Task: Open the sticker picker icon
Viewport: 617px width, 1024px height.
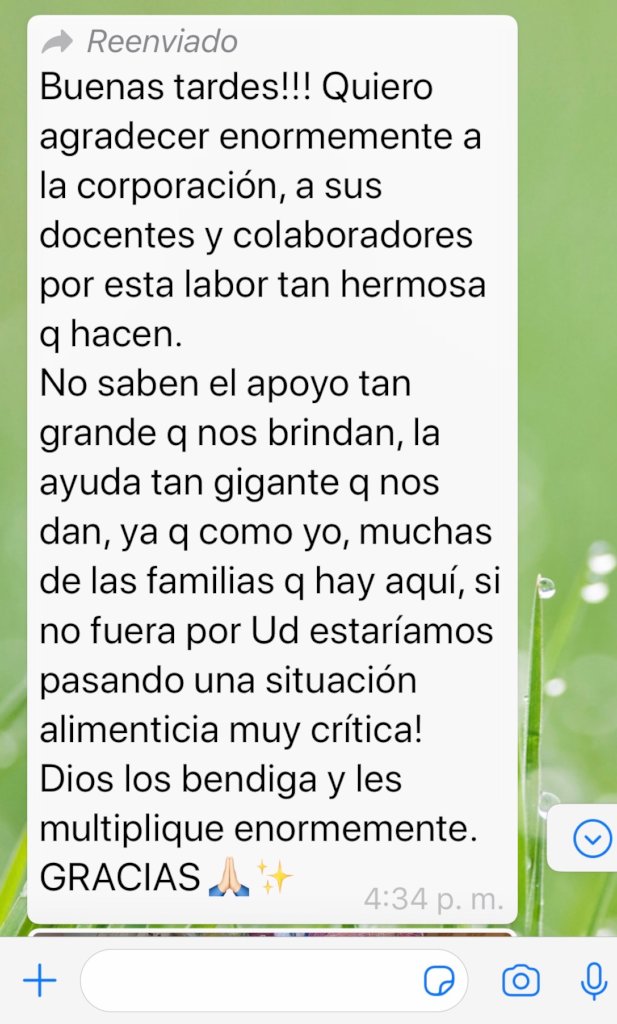Action: [x=439, y=981]
